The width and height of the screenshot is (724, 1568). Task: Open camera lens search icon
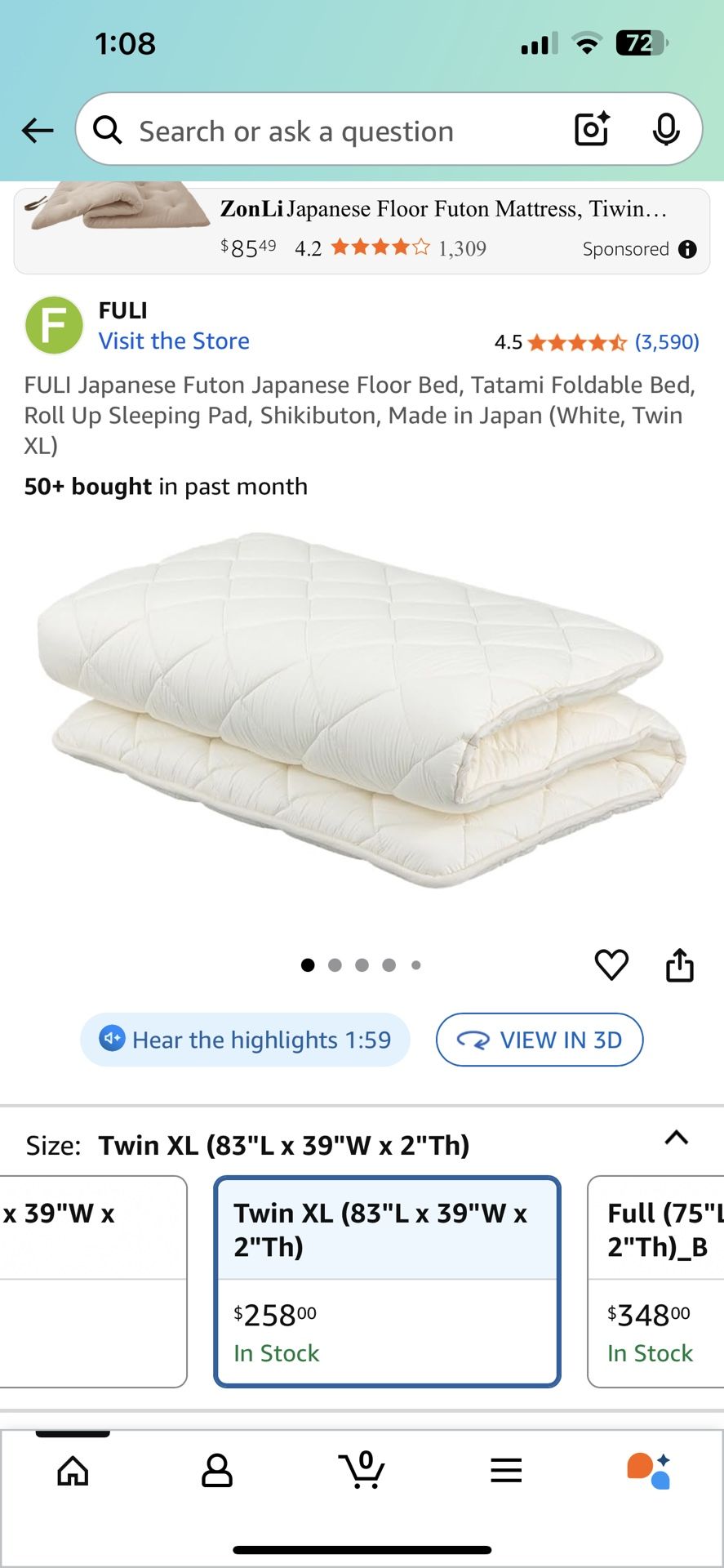592,130
